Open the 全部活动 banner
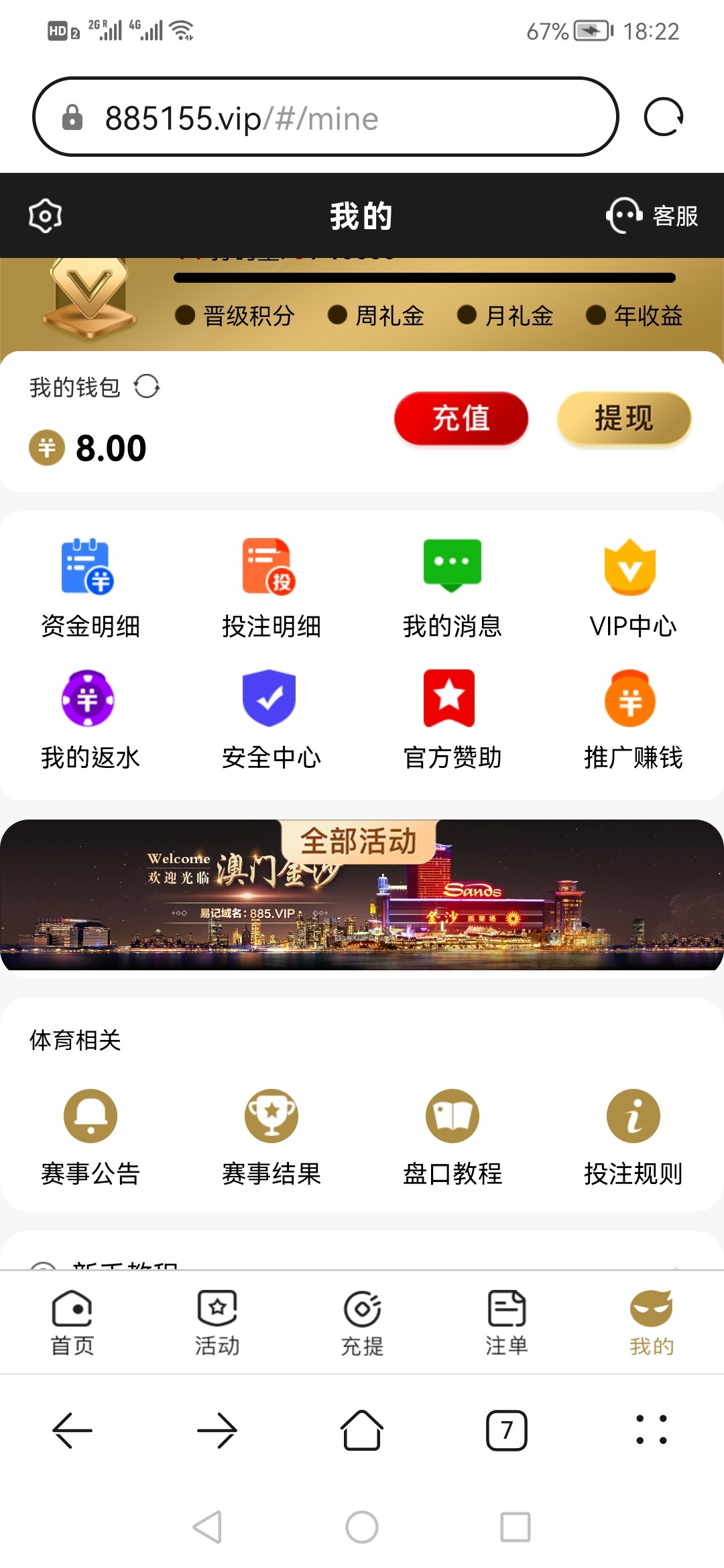 point(361,895)
